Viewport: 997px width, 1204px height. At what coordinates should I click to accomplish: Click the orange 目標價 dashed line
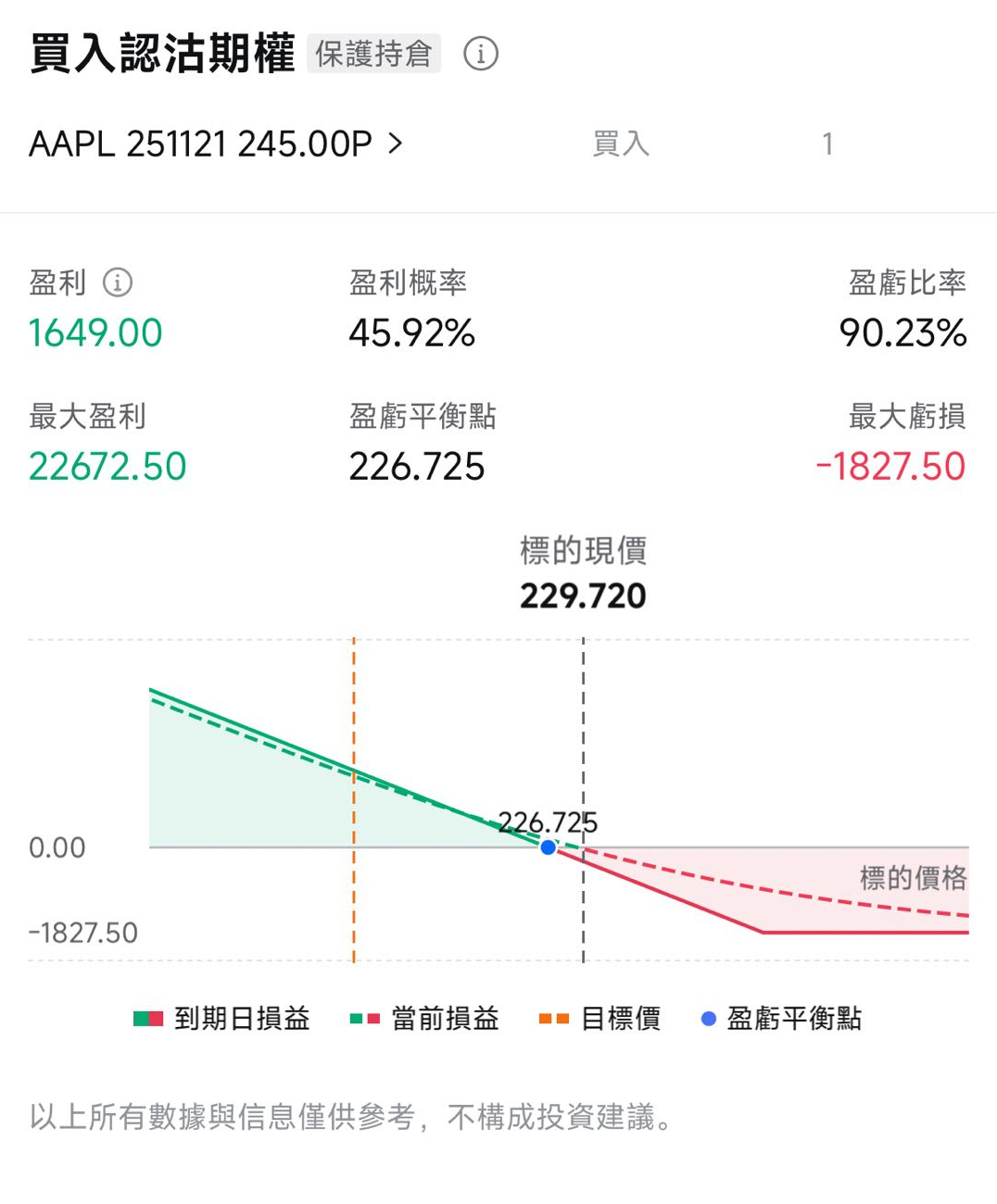(353, 796)
